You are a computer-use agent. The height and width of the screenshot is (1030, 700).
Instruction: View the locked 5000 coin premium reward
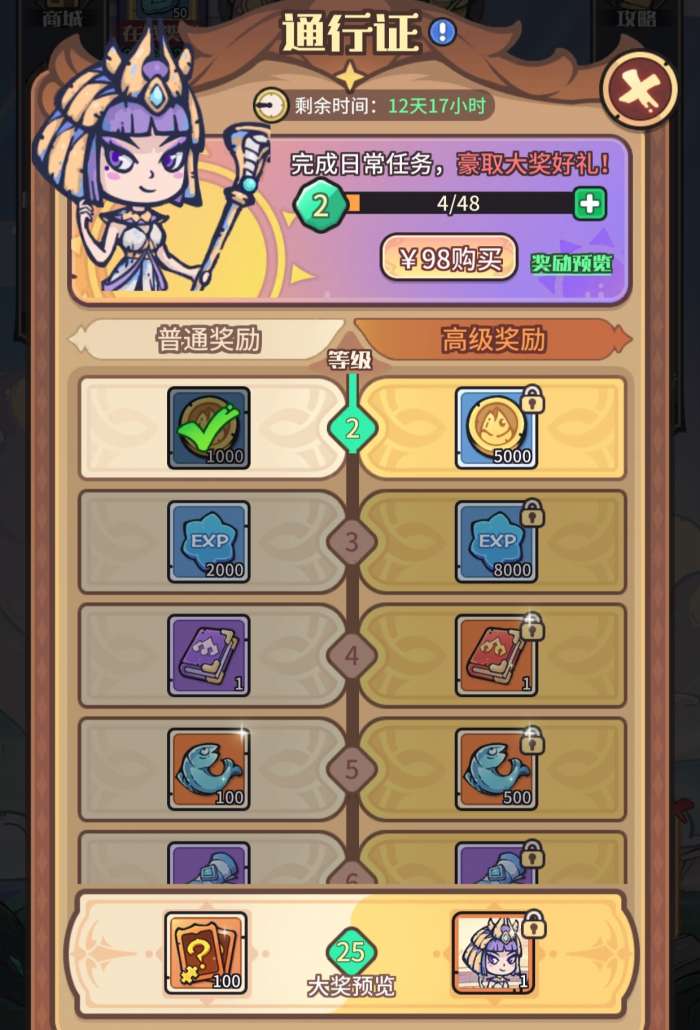496,428
